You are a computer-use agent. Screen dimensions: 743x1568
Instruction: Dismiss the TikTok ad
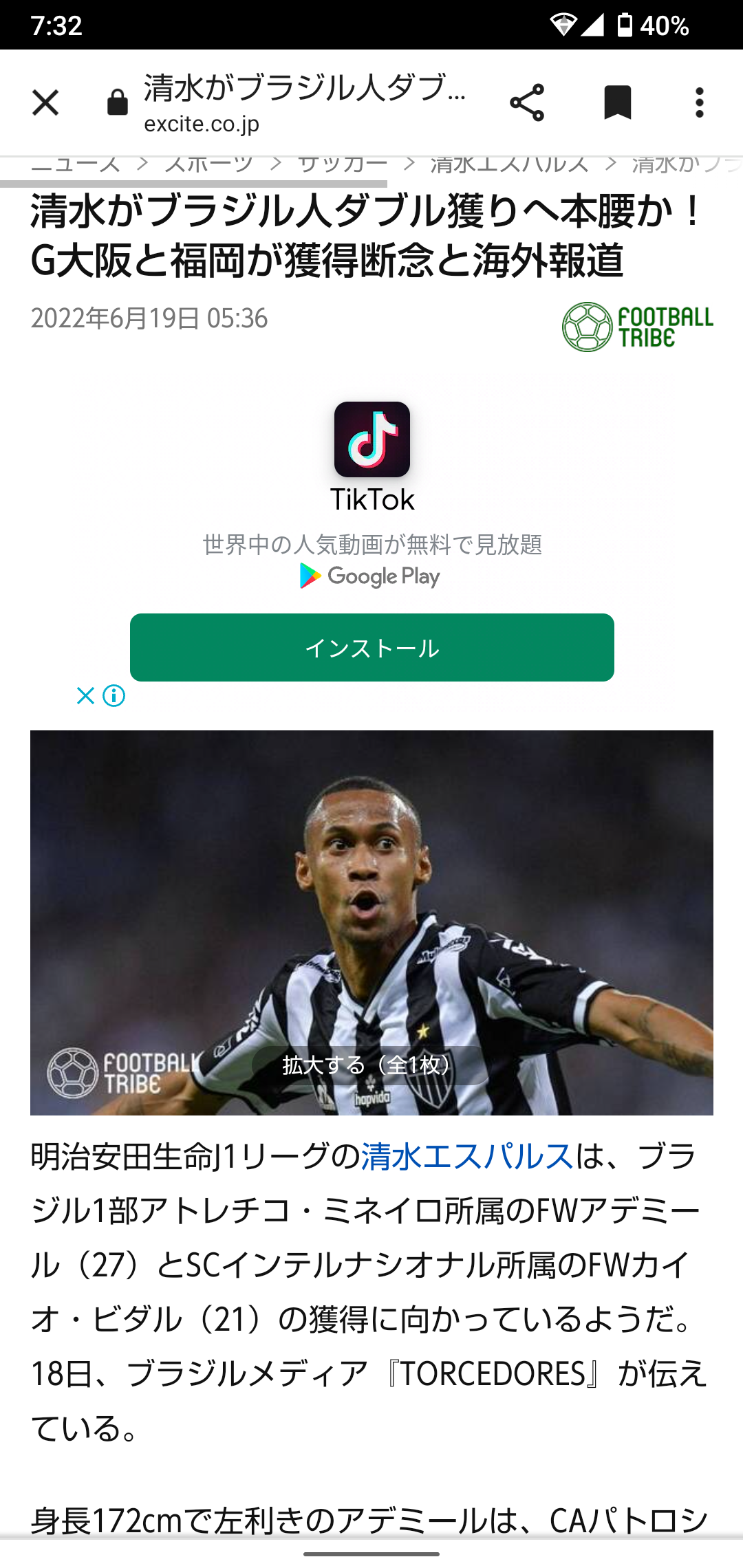click(x=85, y=695)
